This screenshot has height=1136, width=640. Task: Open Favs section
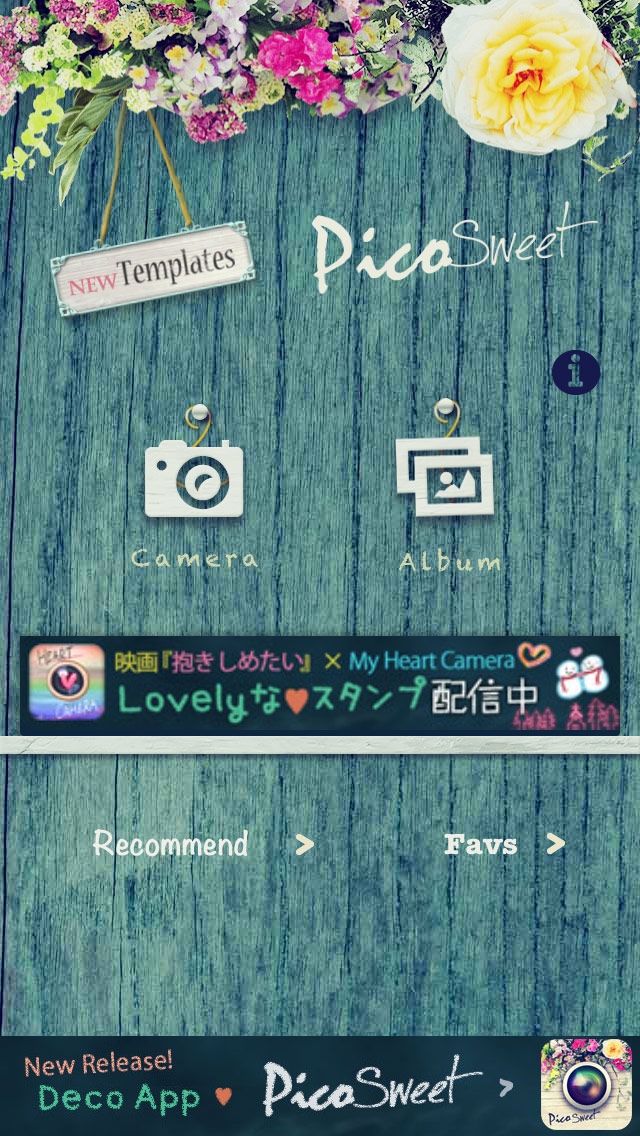click(x=504, y=844)
